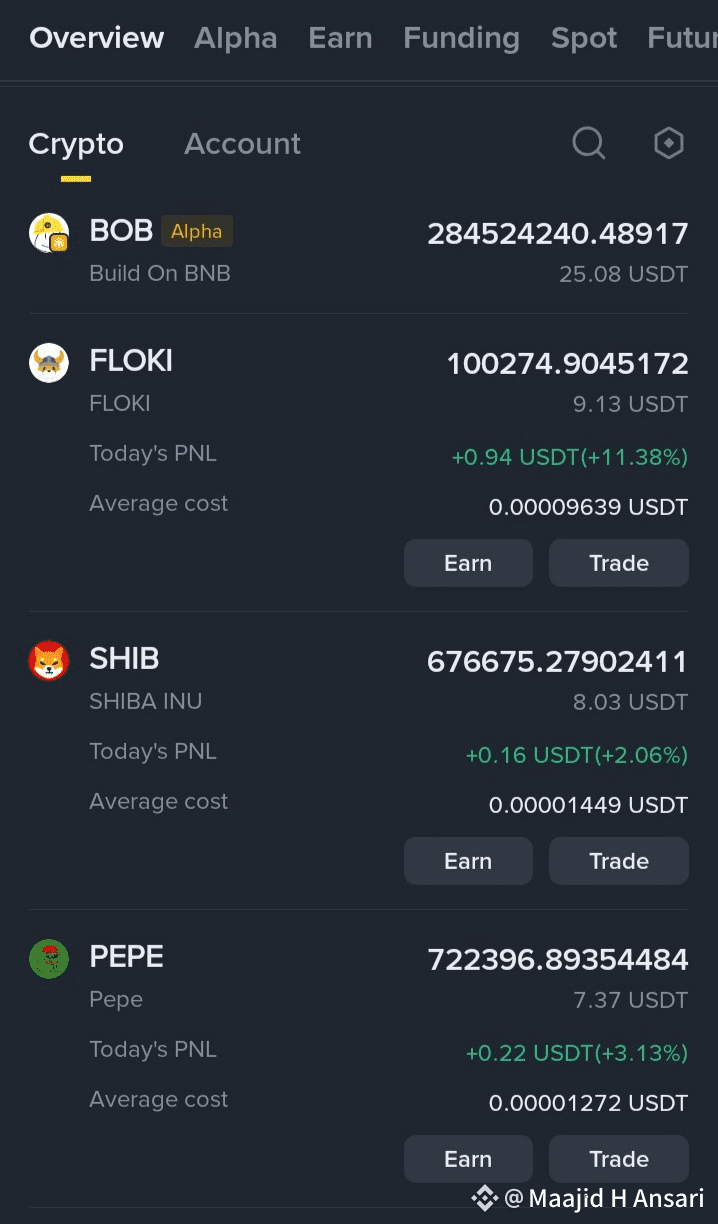Trade SHIB holdings
Screen dimensions: 718x1224
(618, 861)
